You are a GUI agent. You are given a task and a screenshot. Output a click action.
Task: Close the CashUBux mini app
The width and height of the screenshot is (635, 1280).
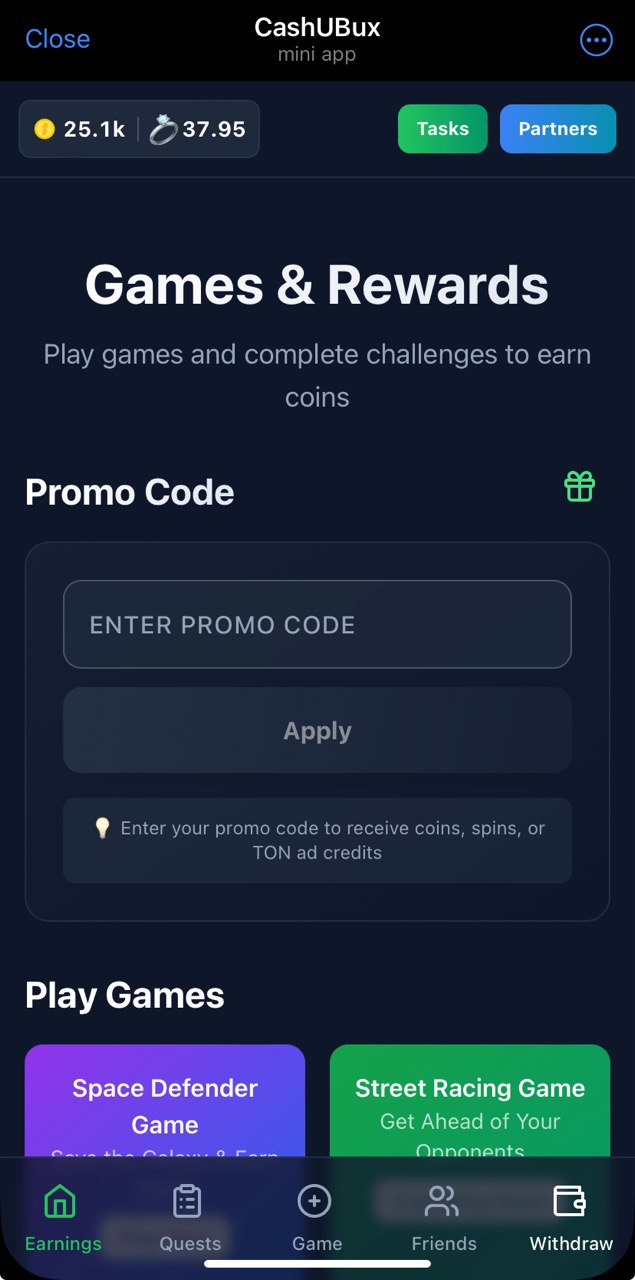[57, 39]
